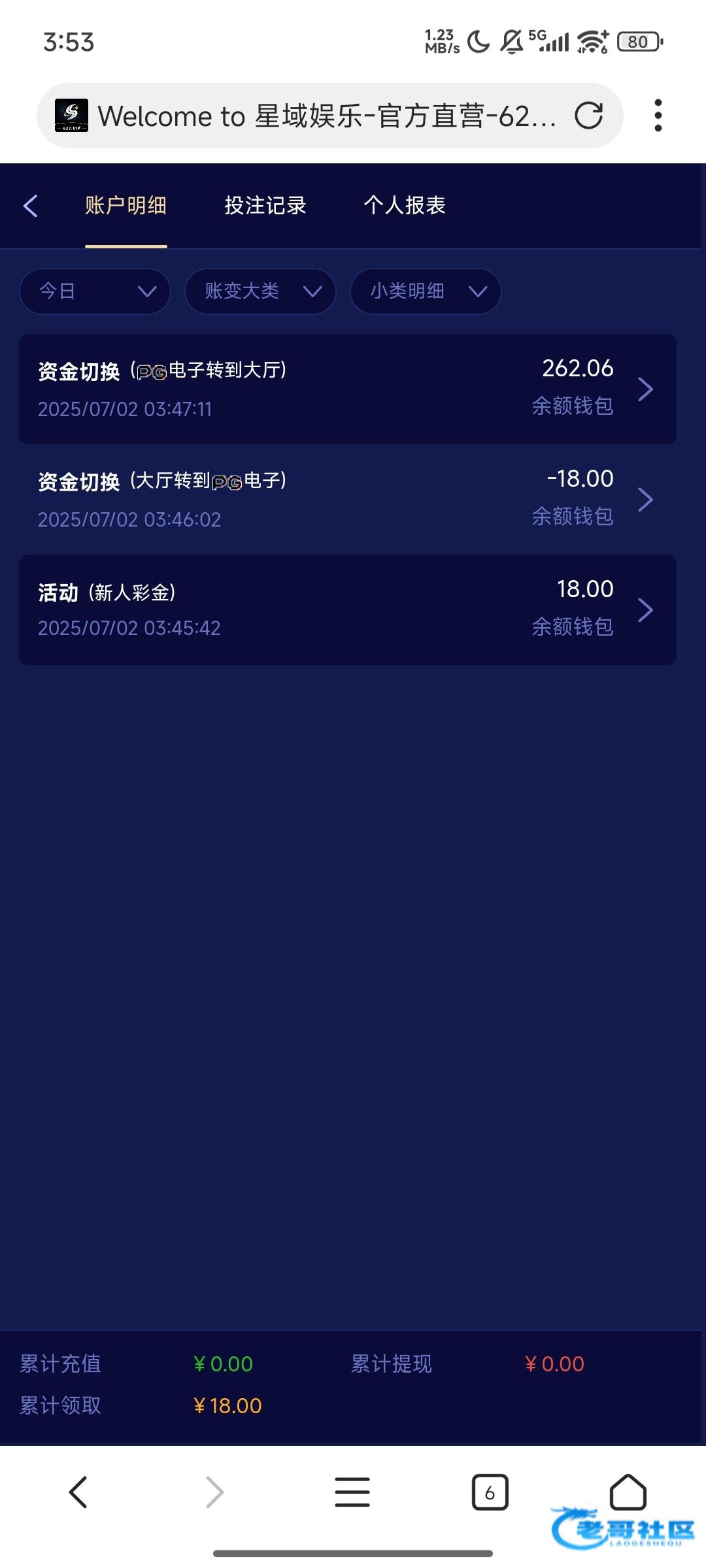Navigate back with the browser's bottom arrow
Screen dimensions: 706x1568
[x=78, y=1492]
